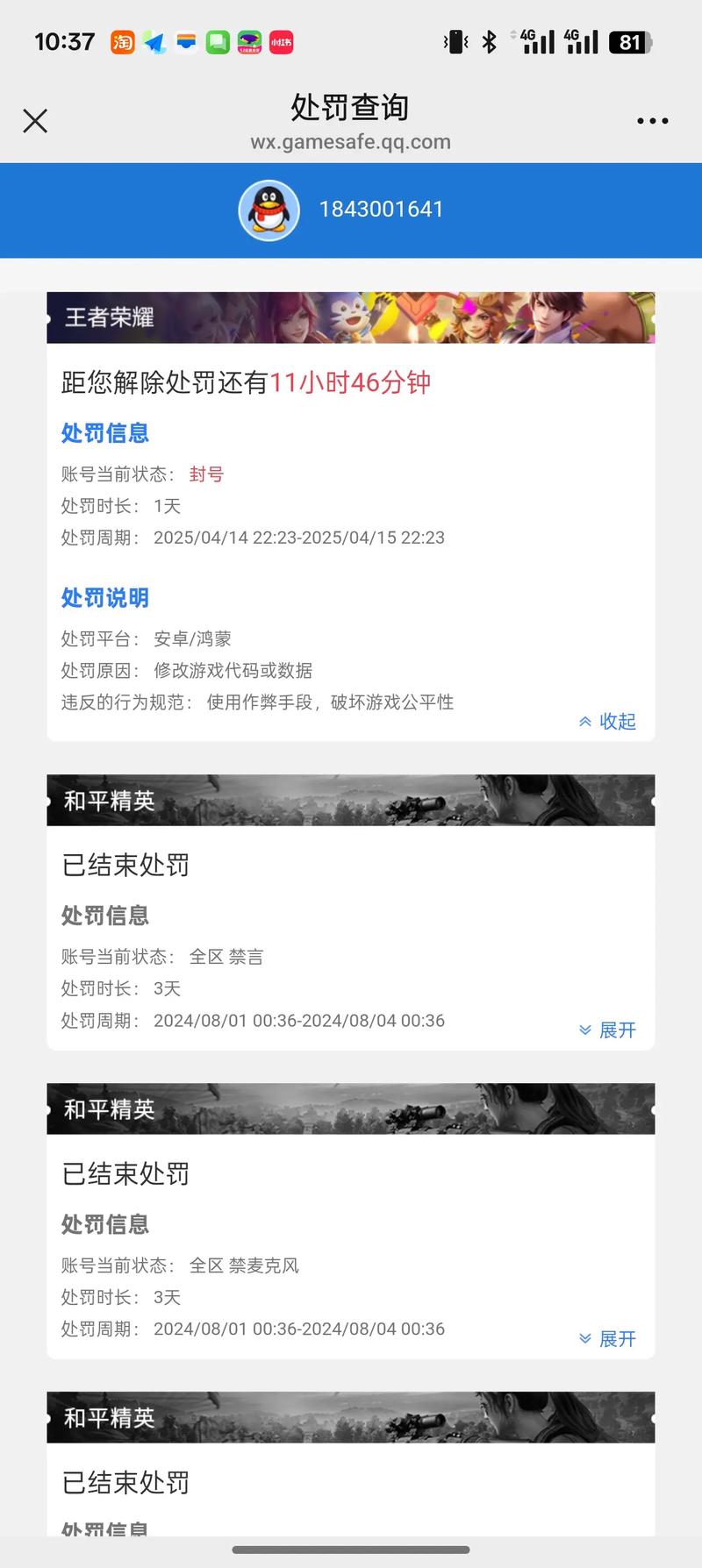Expand the first 和平精英 record via 展开
This screenshot has width=702, height=1568.
606,1030
